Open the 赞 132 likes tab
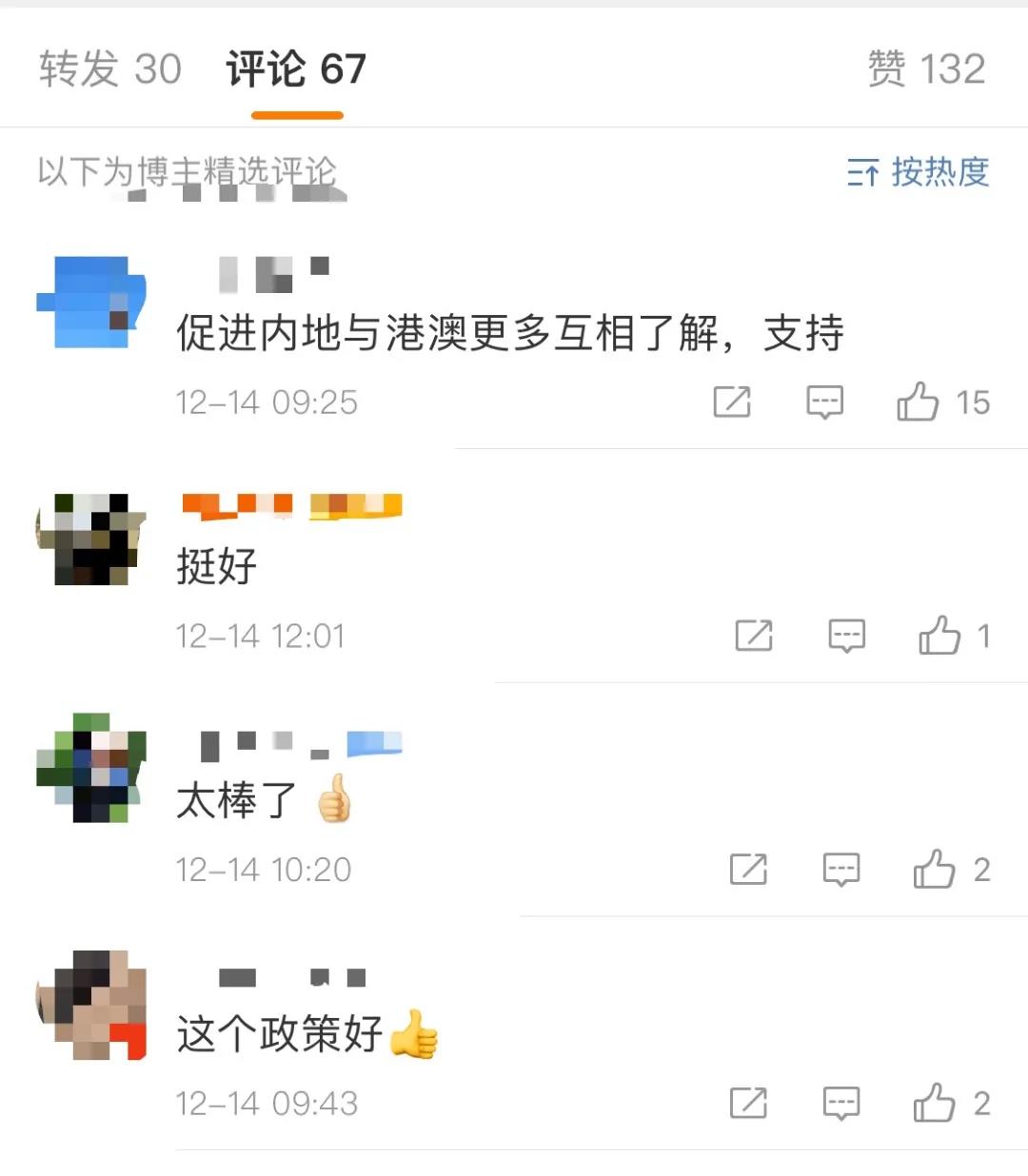Screen dimensions: 1028x1176 [x=925, y=69]
